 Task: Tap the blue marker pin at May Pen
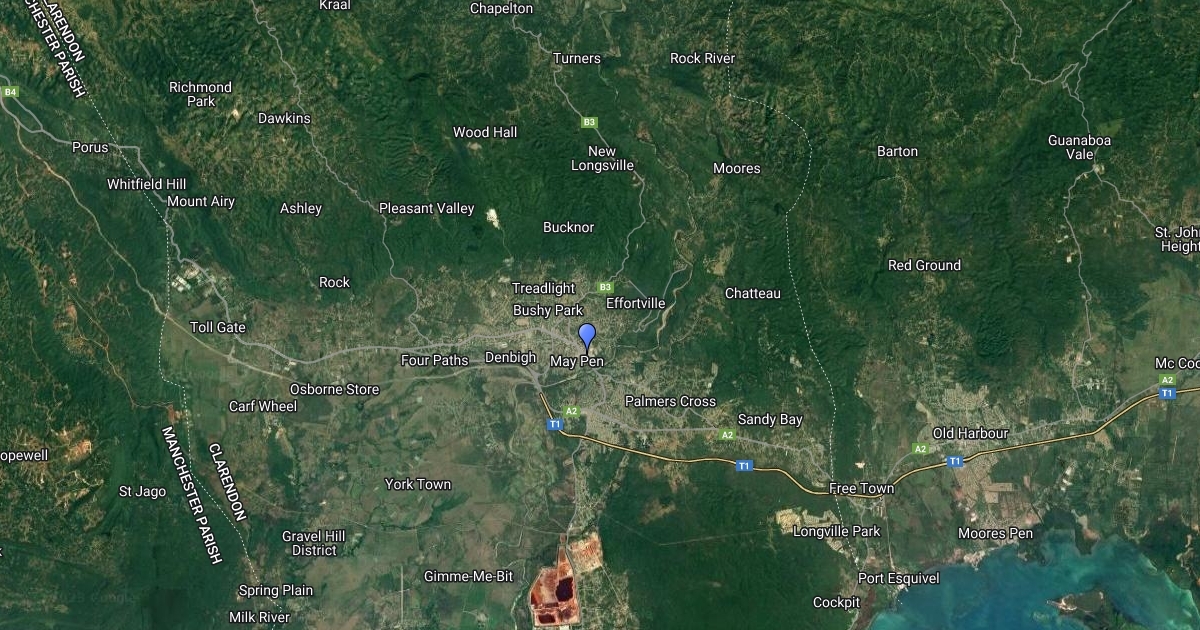tap(587, 336)
